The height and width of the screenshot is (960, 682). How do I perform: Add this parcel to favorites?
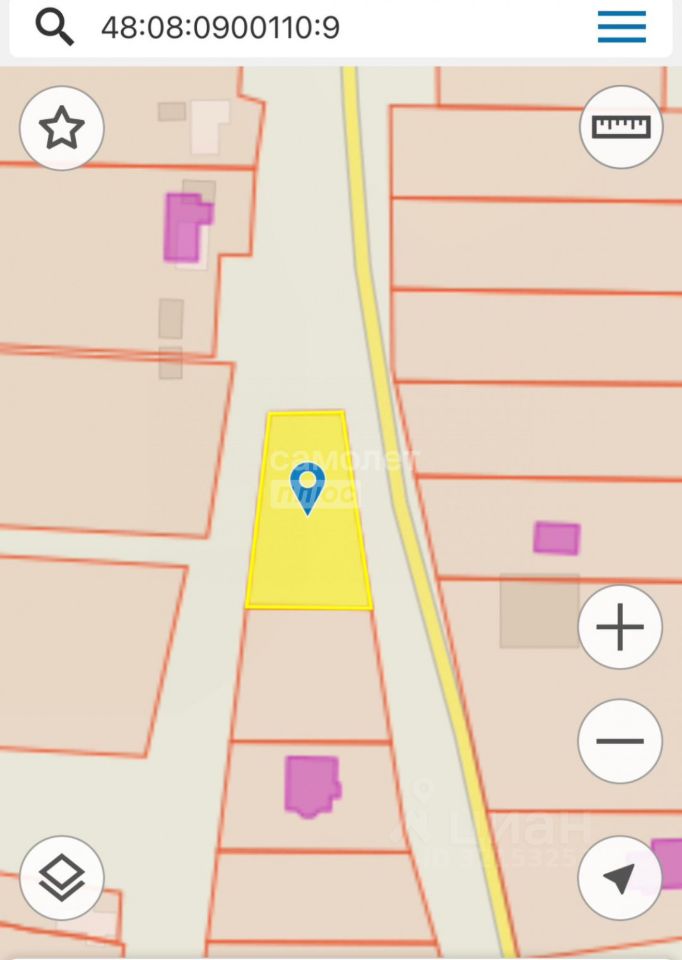pyautogui.click(x=62, y=128)
